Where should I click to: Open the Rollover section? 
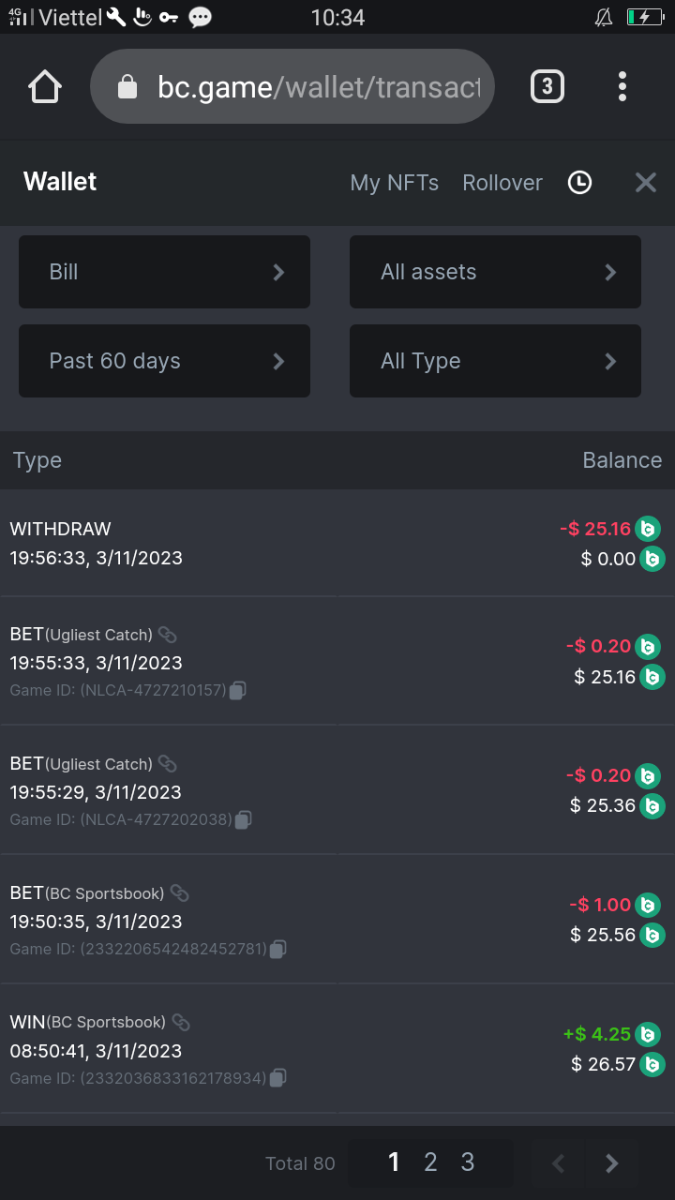(x=502, y=182)
